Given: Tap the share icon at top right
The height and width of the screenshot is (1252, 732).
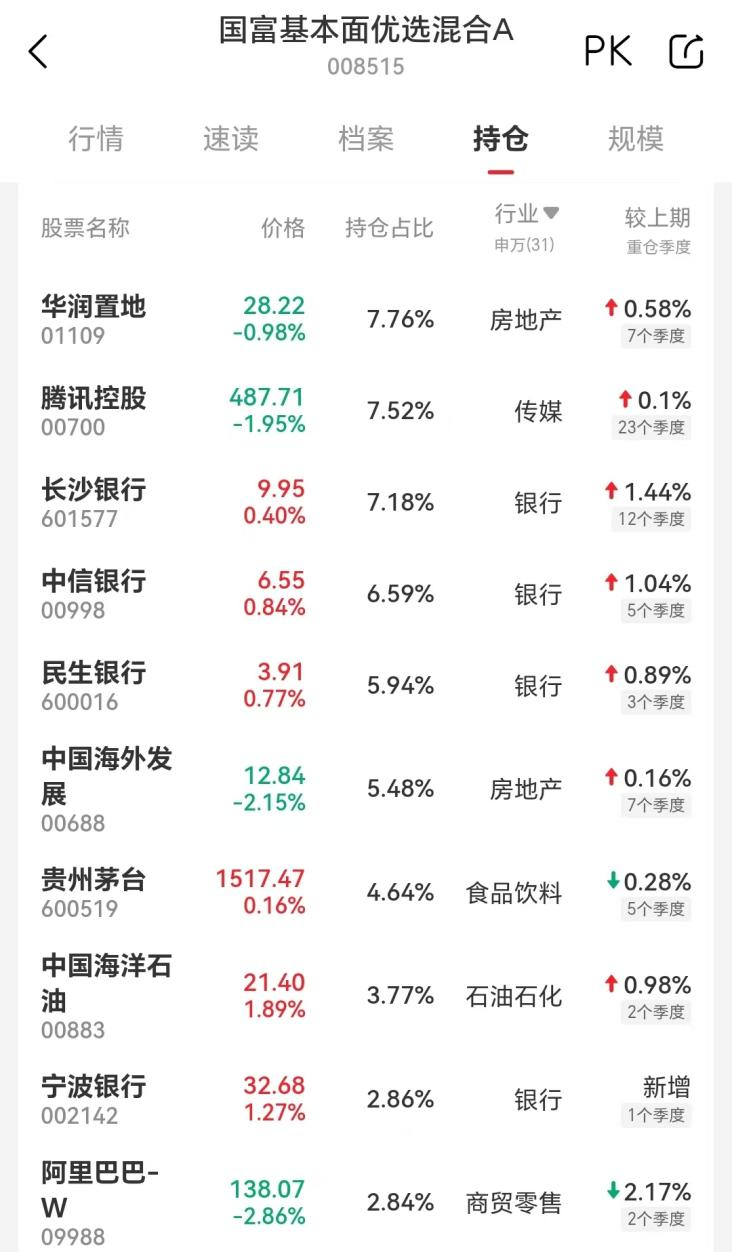Looking at the screenshot, I should coord(686,51).
